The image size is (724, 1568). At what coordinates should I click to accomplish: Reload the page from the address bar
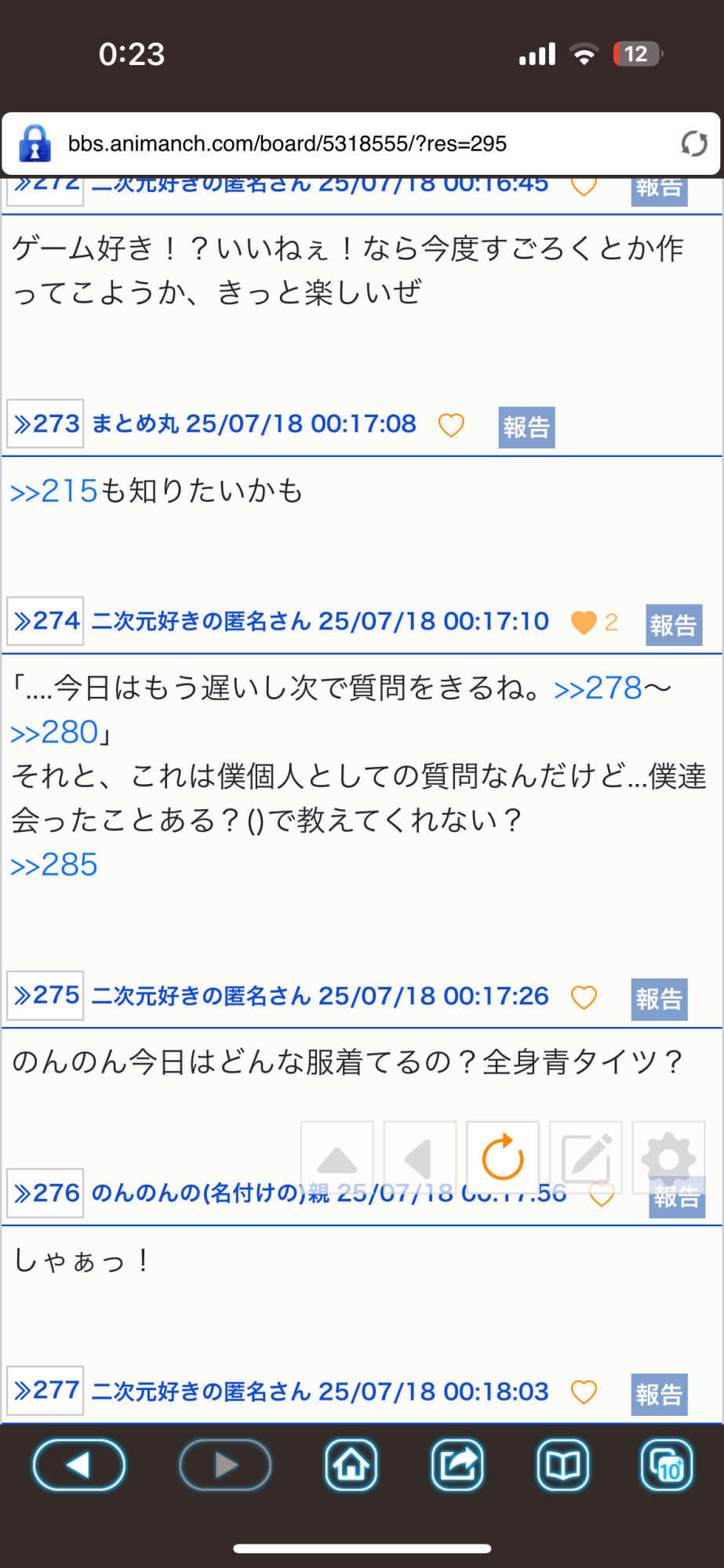693,143
